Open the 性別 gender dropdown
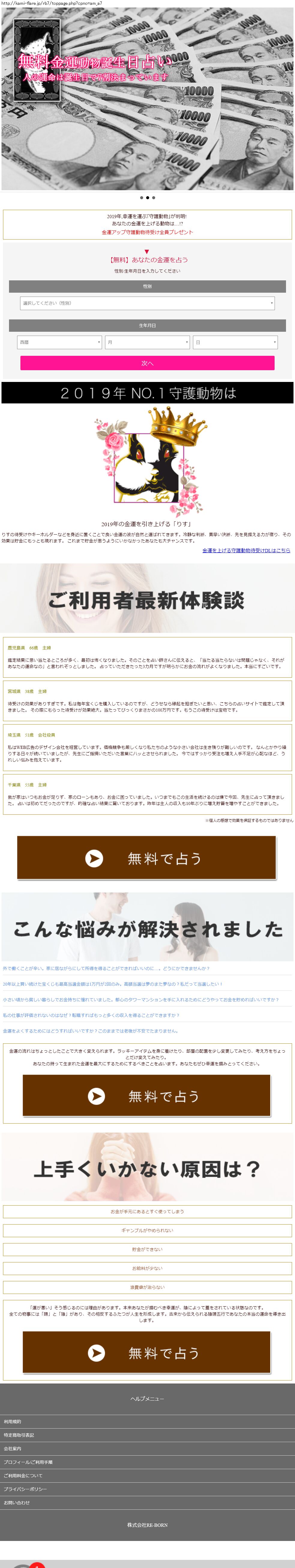 (x=147, y=303)
